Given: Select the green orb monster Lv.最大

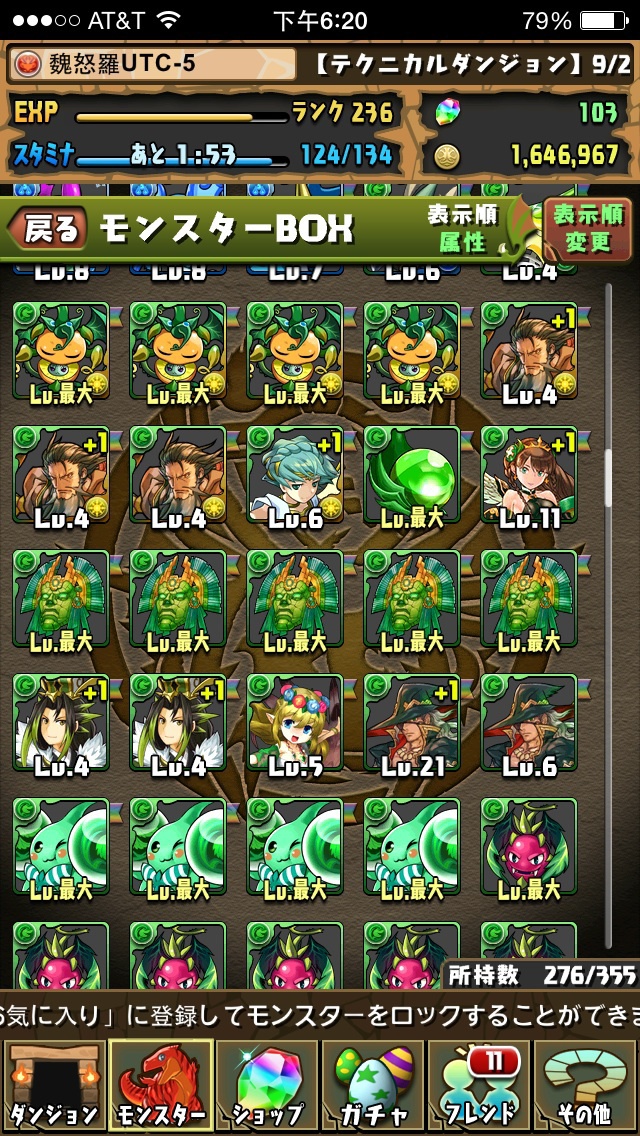Looking at the screenshot, I should (x=412, y=475).
